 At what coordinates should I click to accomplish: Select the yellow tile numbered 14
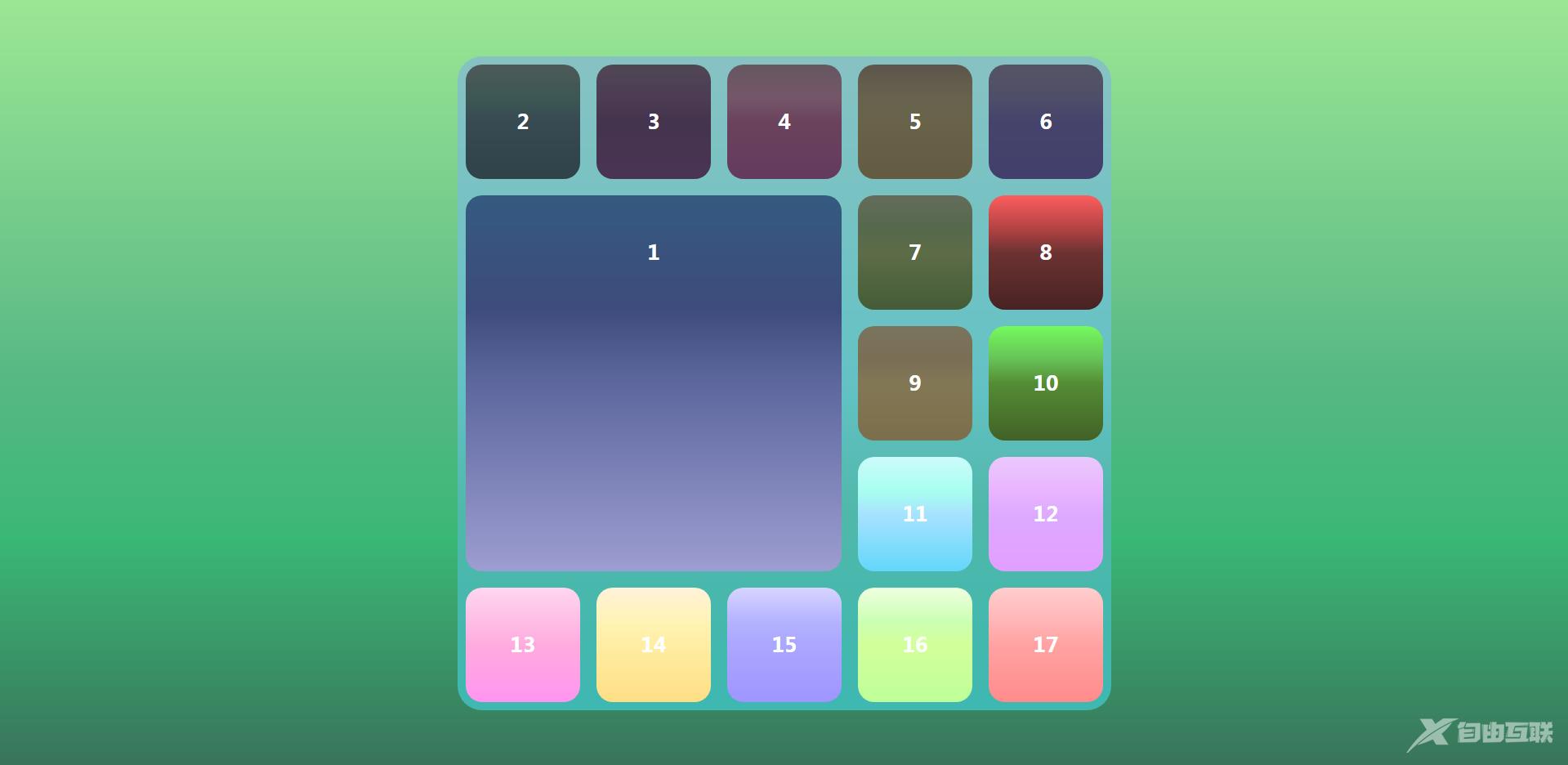point(653,645)
